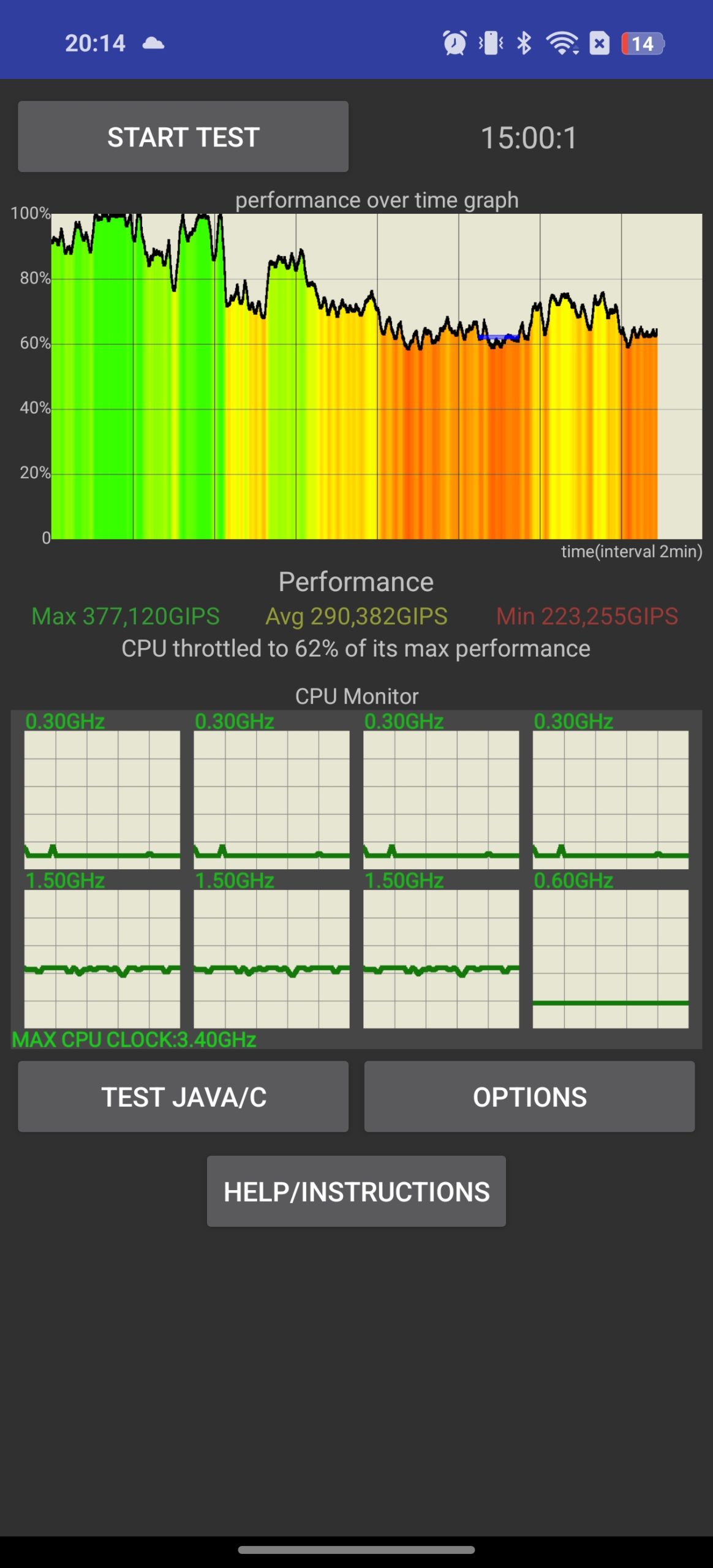Open the OPTIONS screen
The width and height of the screenshot is (713, 1568).
click(529, 1096)
